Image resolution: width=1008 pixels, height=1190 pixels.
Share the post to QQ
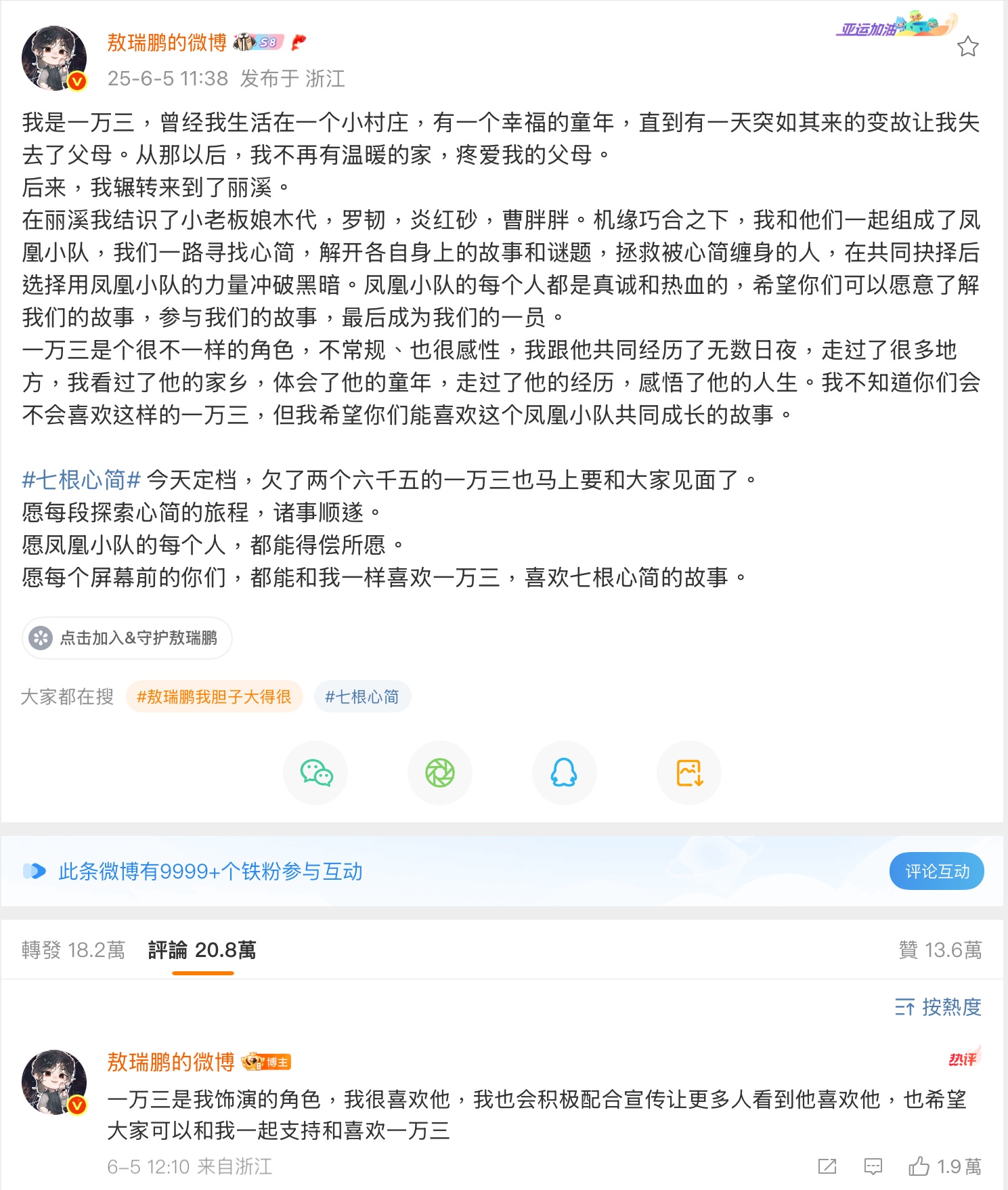(x=564, y=773)
